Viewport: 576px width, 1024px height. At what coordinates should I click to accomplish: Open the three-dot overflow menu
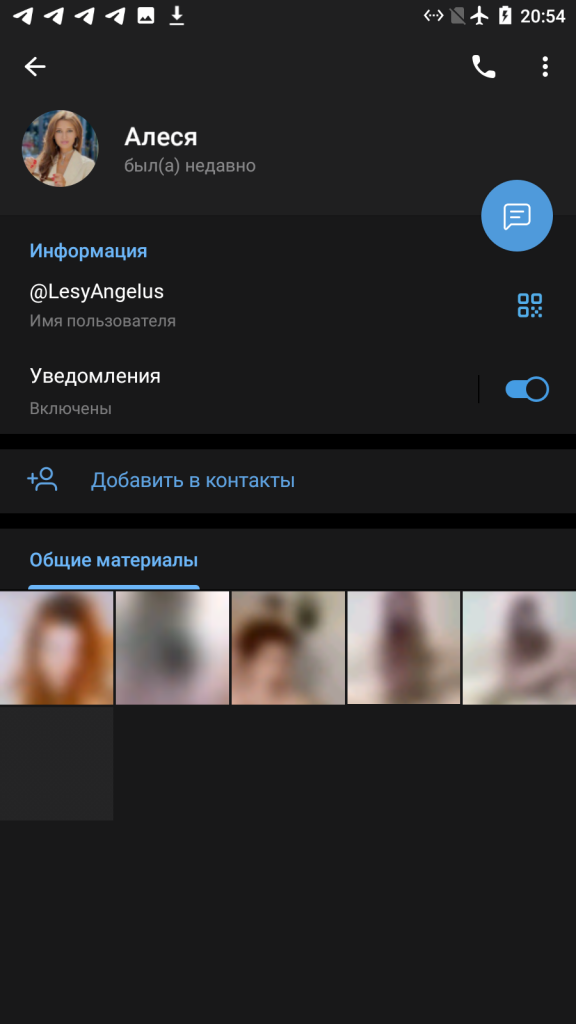(x=545, y=67)
